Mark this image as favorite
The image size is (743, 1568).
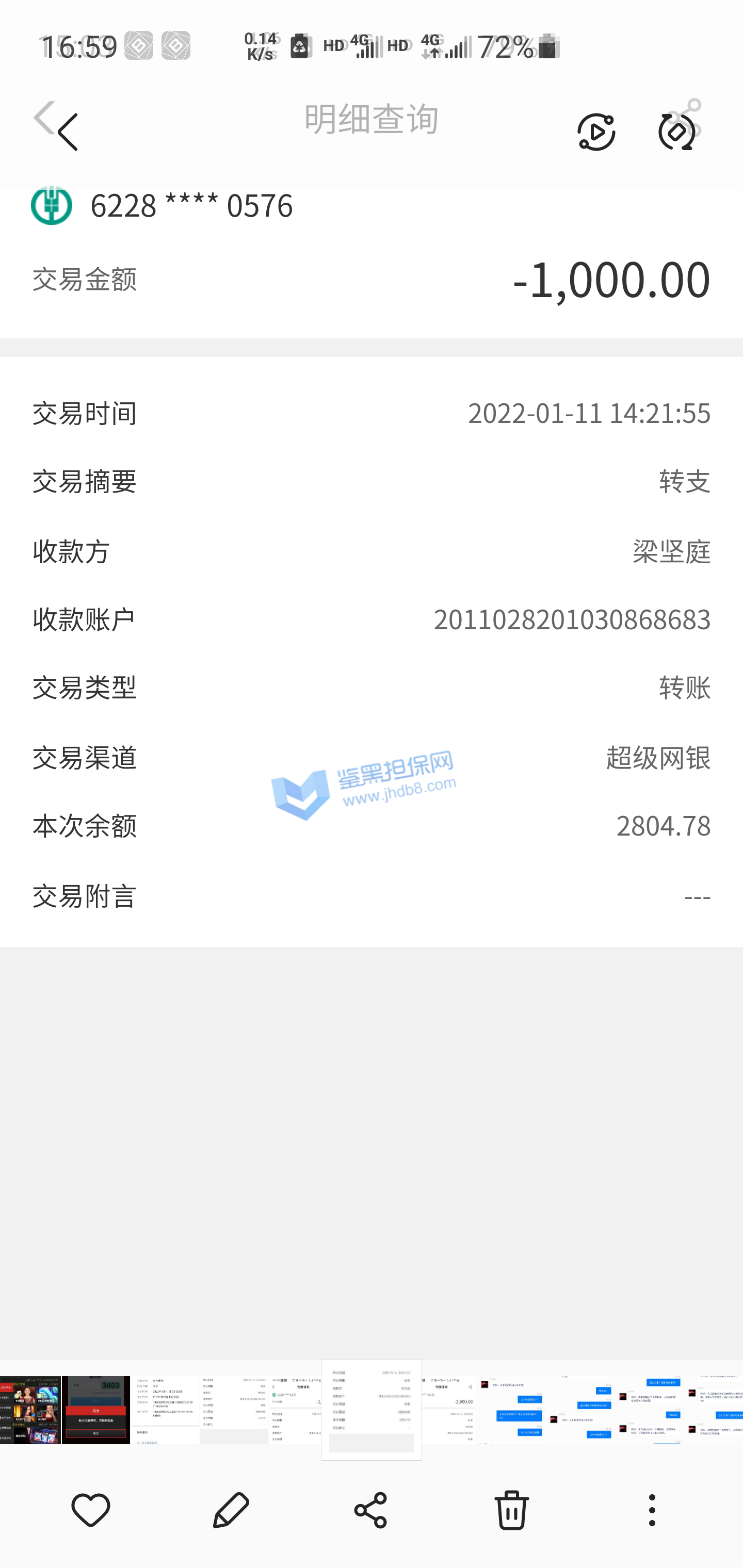[91, 1510]
